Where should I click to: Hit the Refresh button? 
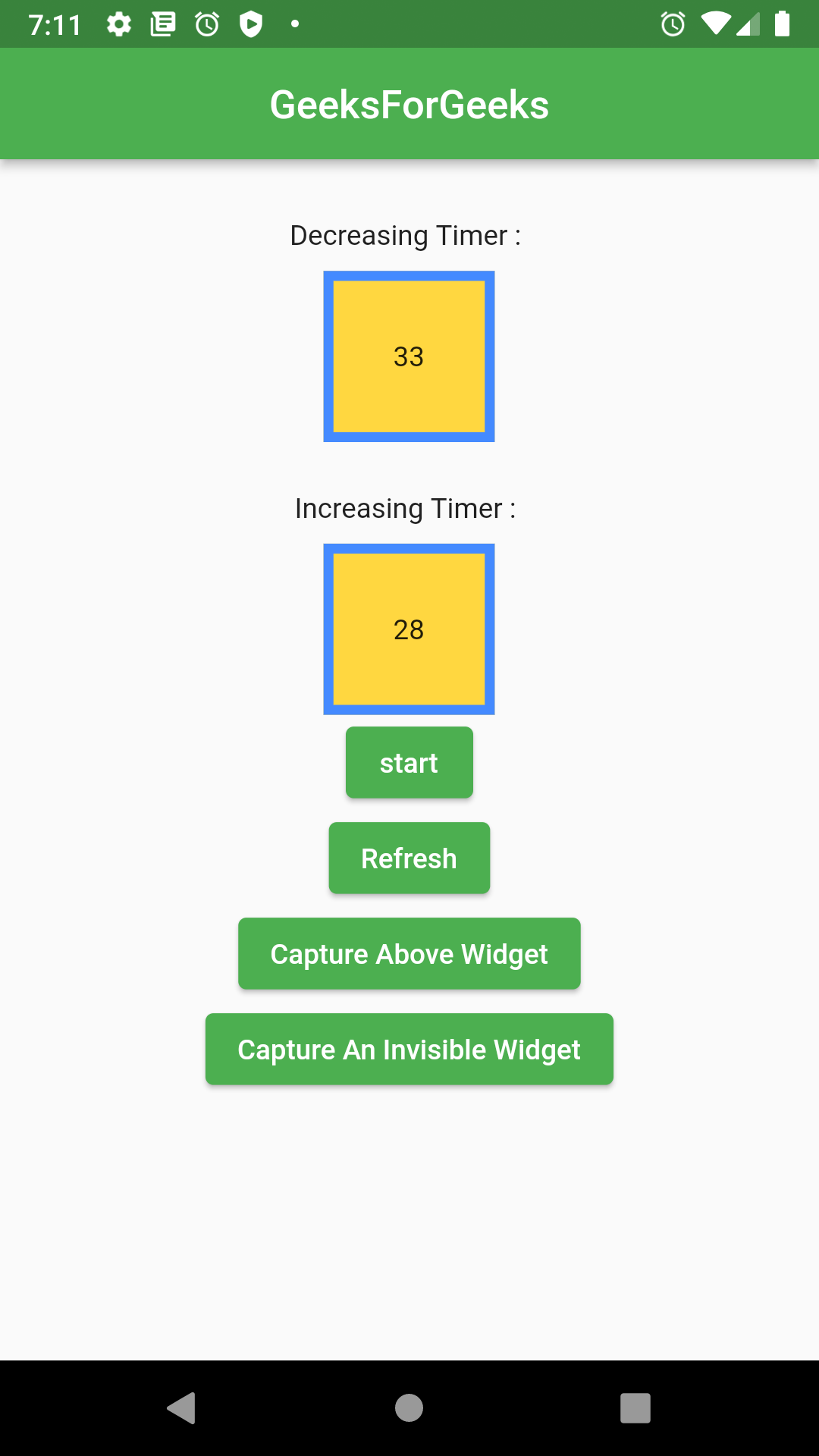click(x=409, y=858)
